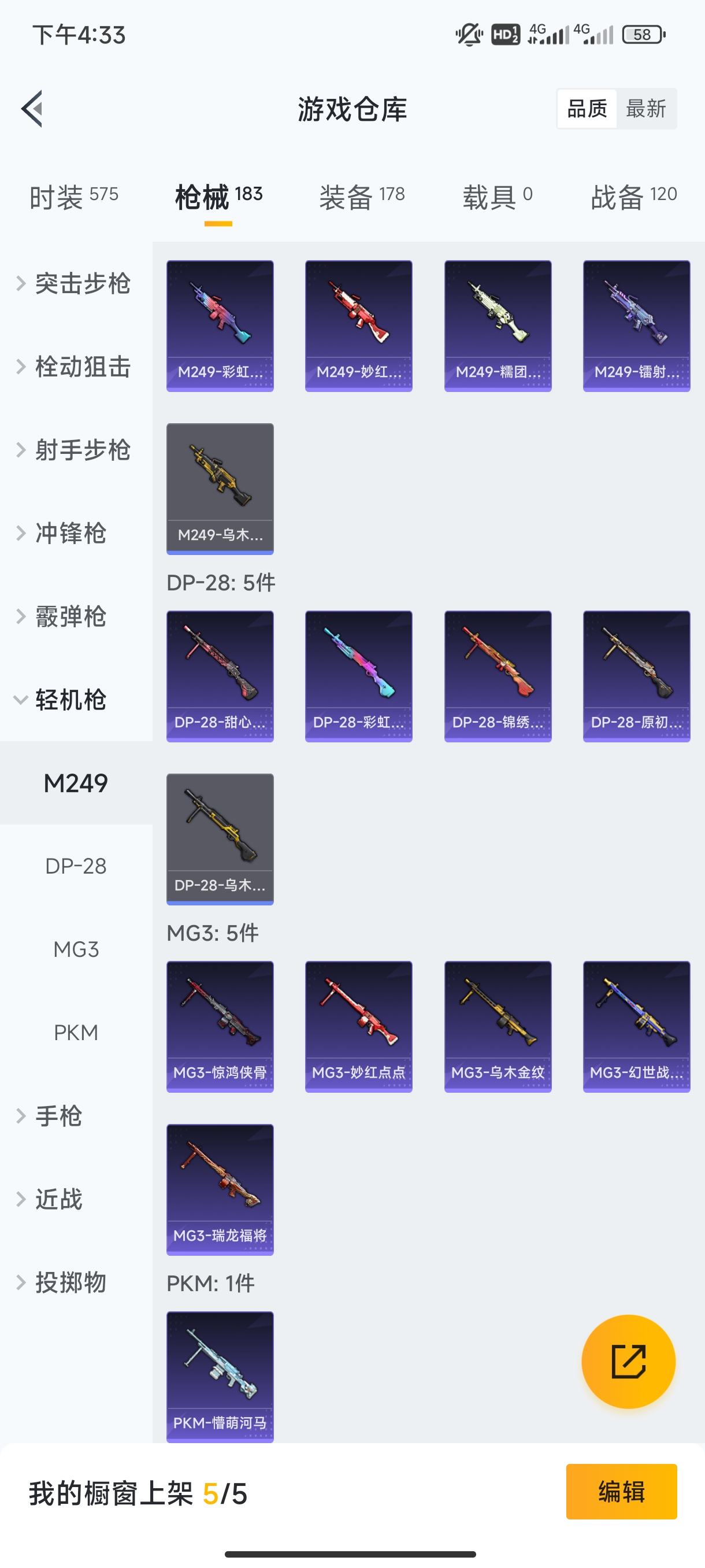Viewport: 705px width, 1568px height.
Task: Open the MG3-瑞龙福将 skin tile
Action: (x=220, y=1190)
